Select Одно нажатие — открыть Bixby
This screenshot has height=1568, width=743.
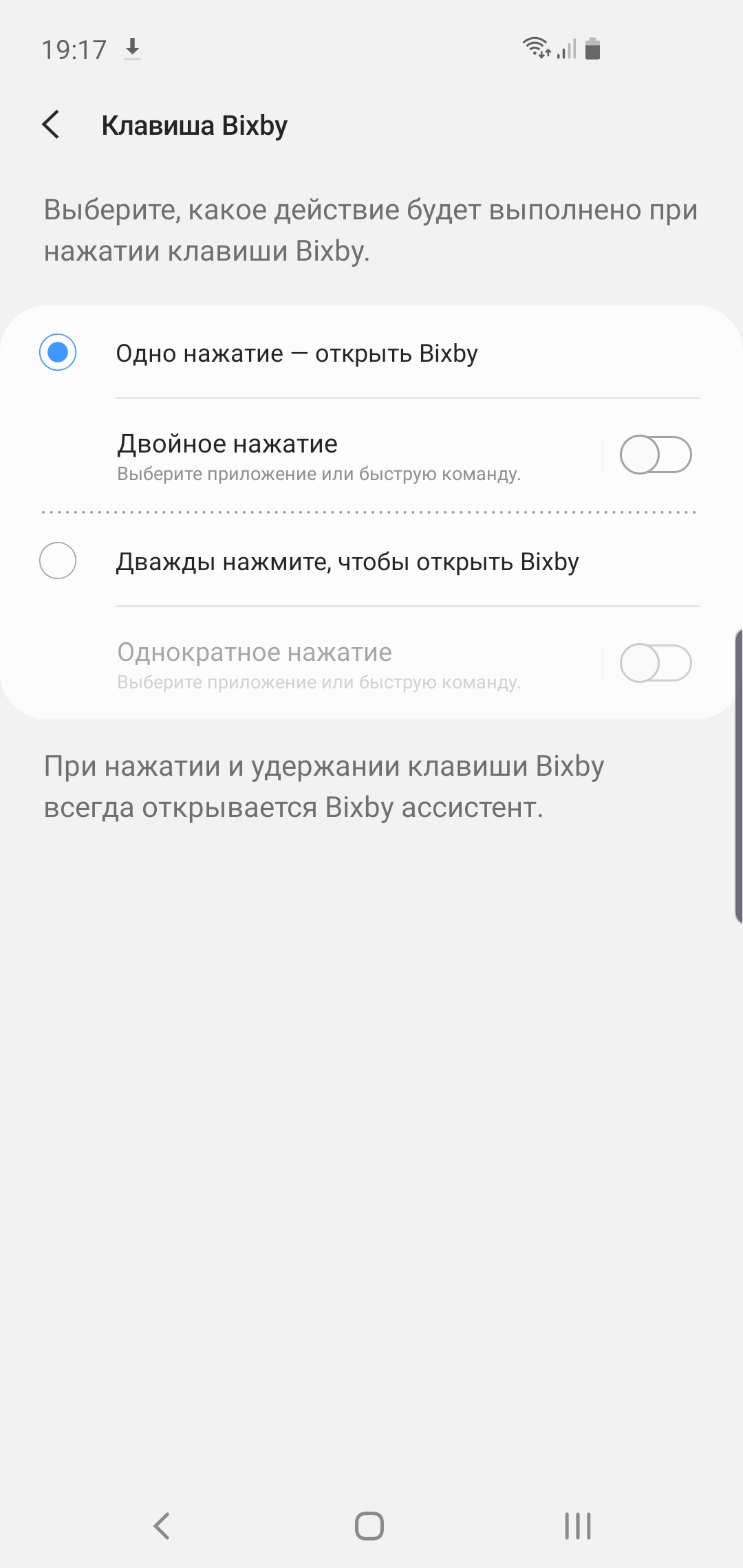pyautogui.click(x=58, y=353)
